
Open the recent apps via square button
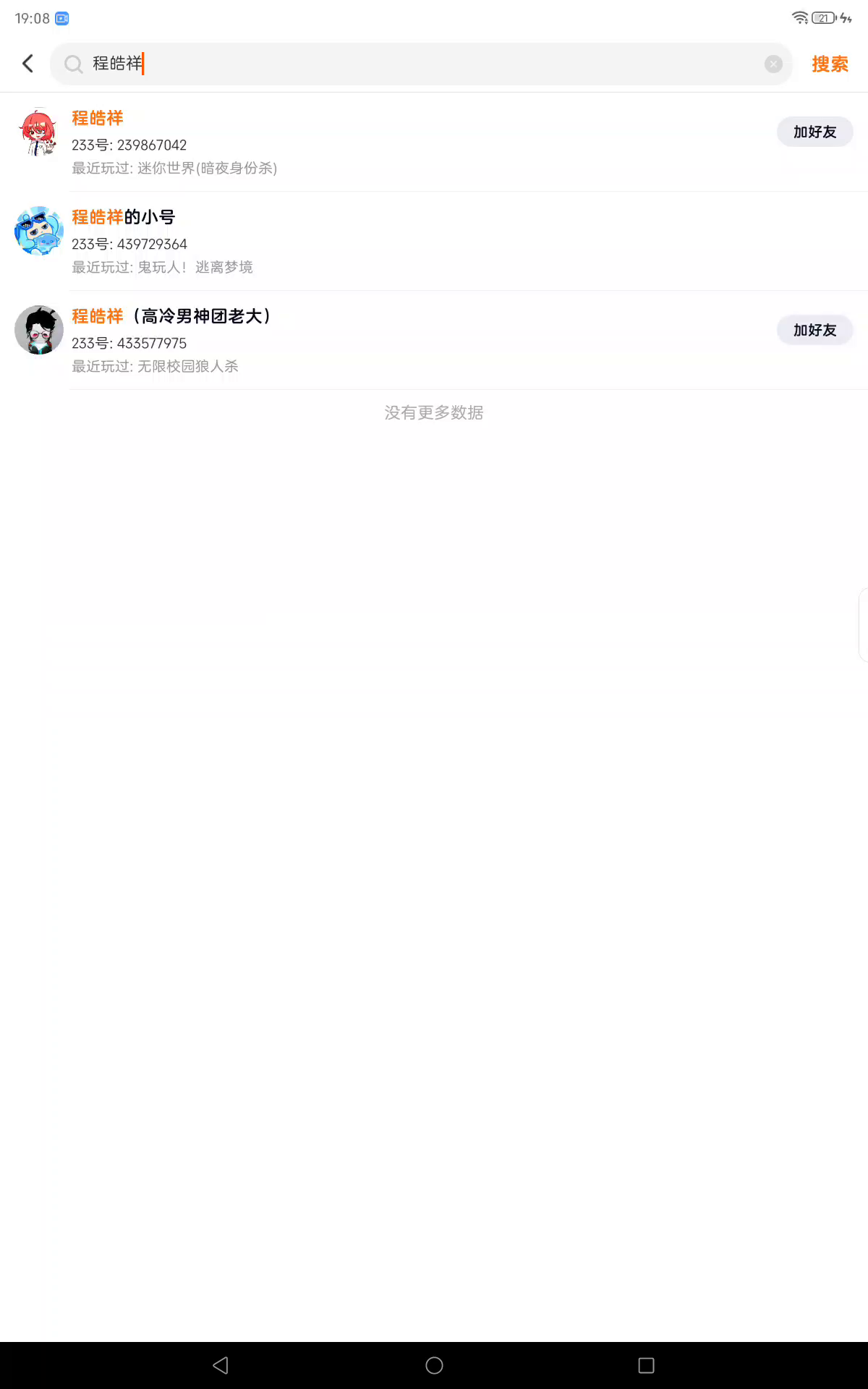click(x=647, y=1365)
